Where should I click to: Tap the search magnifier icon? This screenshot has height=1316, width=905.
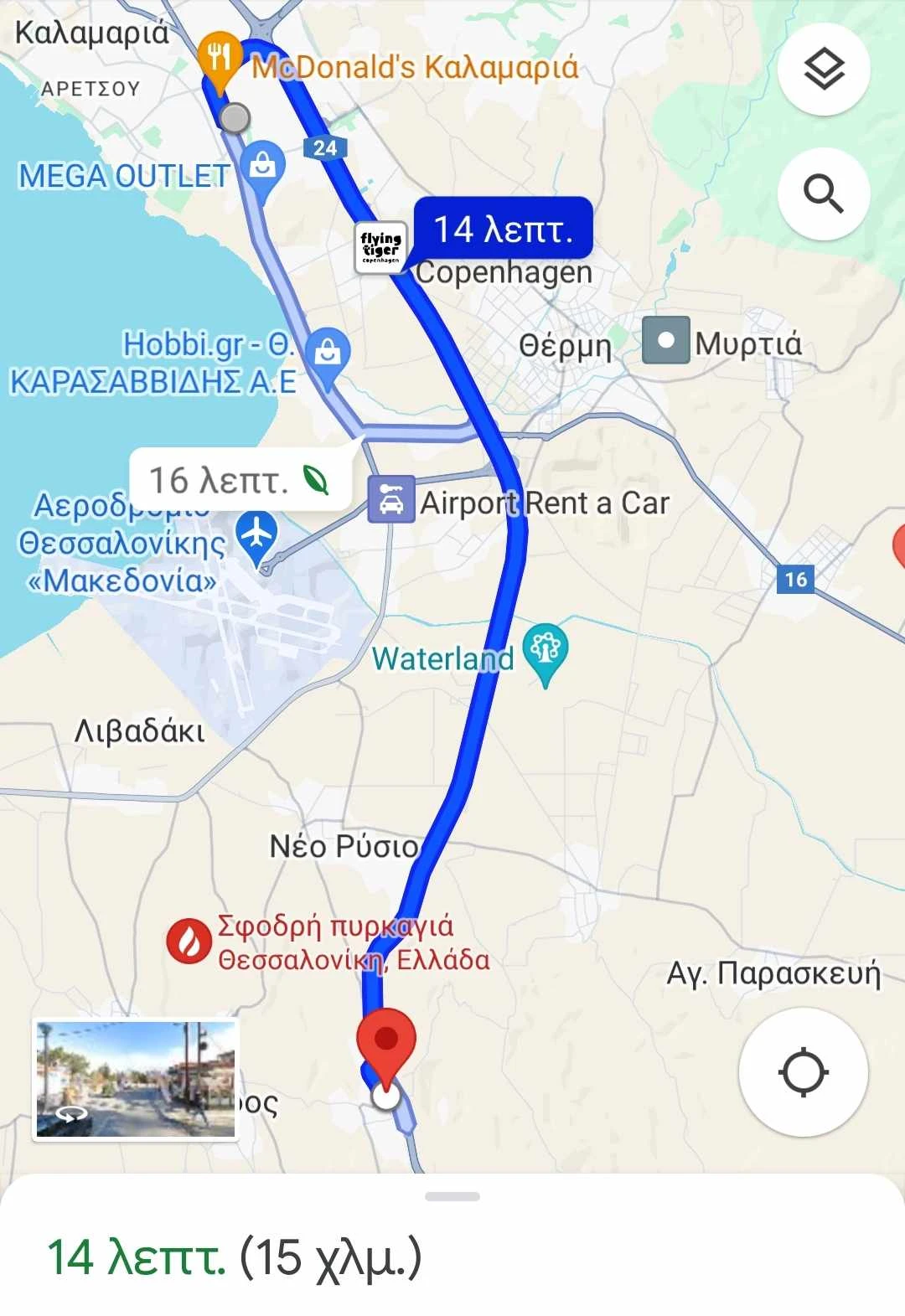pos(824,194)
